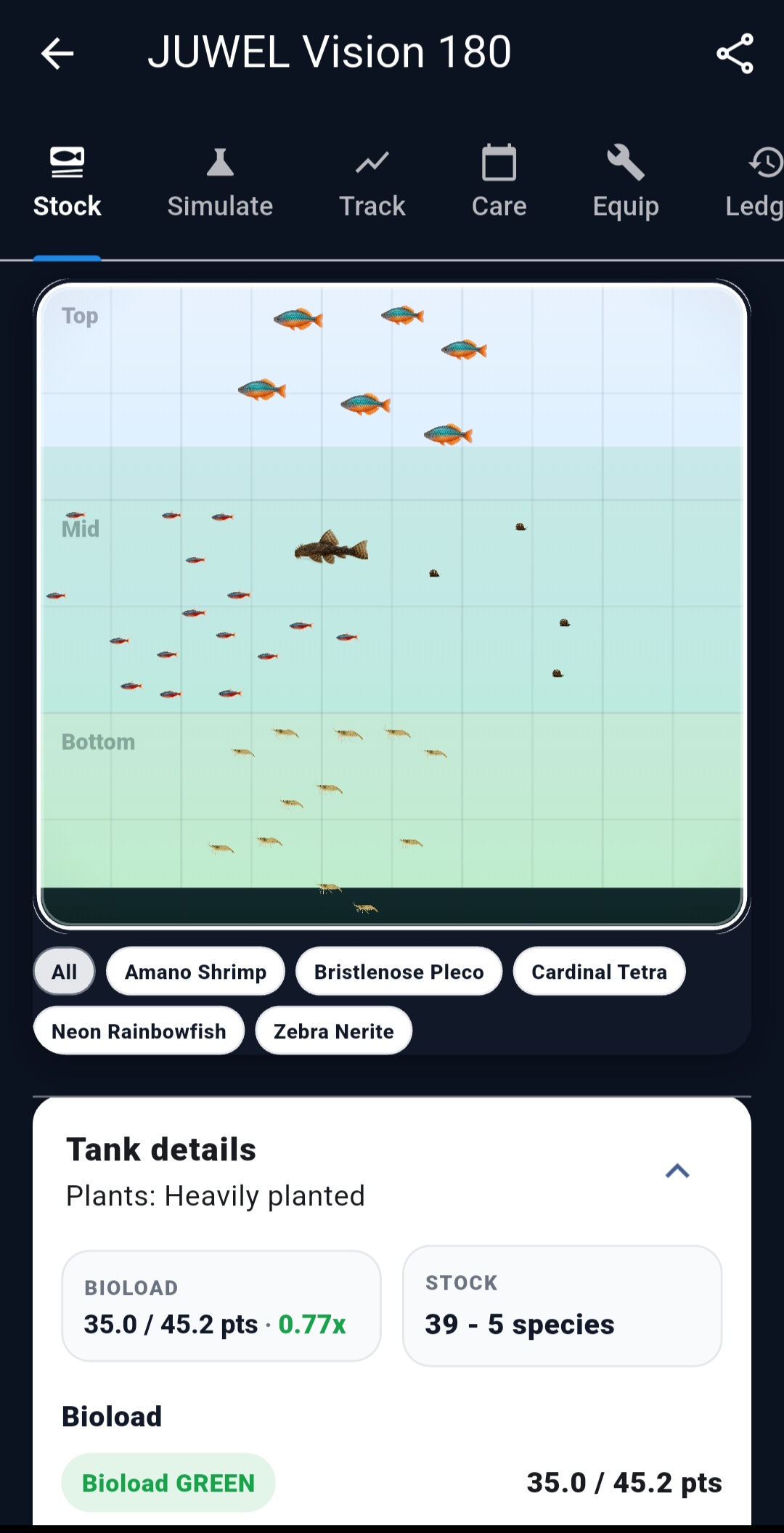The height and width of the screenshot is (1533, 784).
Task: Collapse the Tank details section
Action: 677,1170
